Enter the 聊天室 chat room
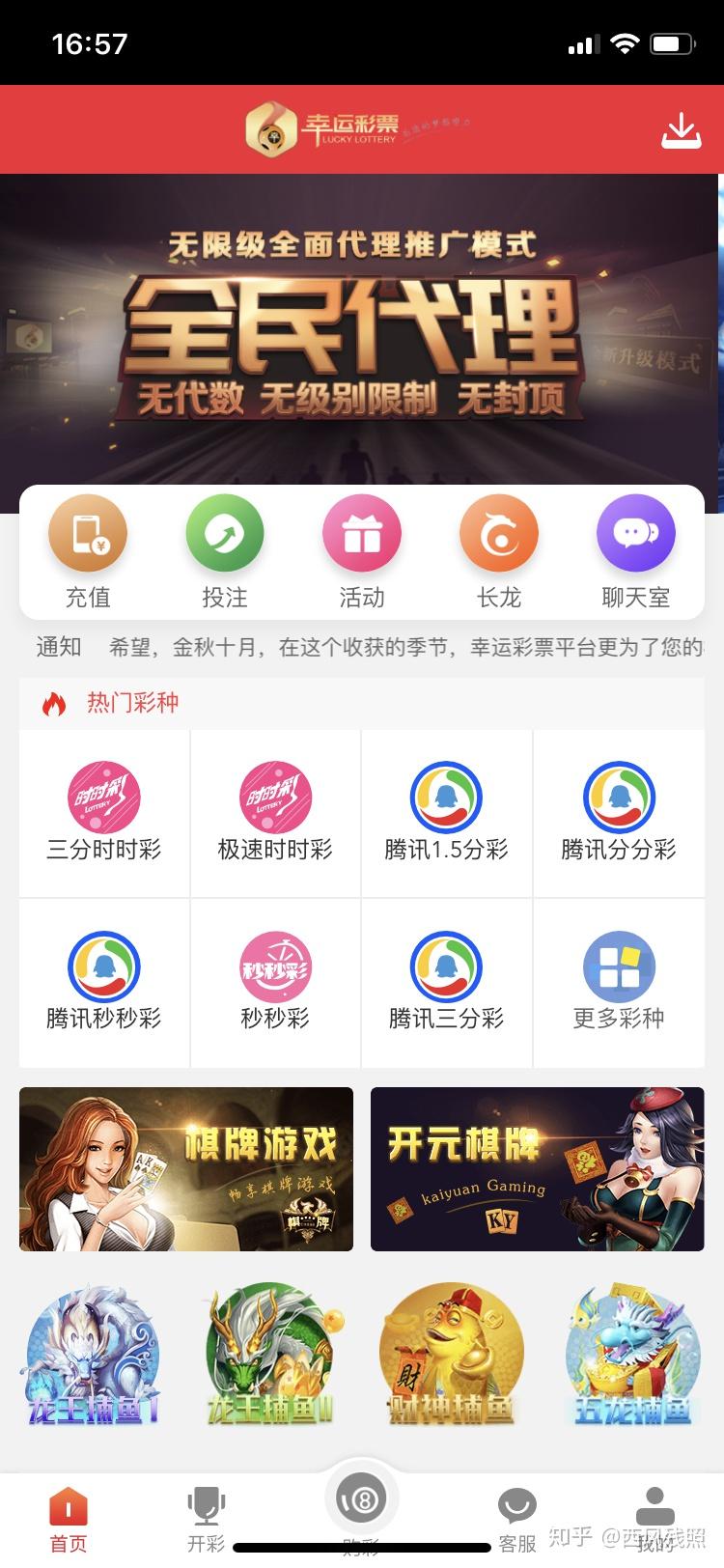The width and height of the screenshot is (724, 1568). (x=636, y=552)
